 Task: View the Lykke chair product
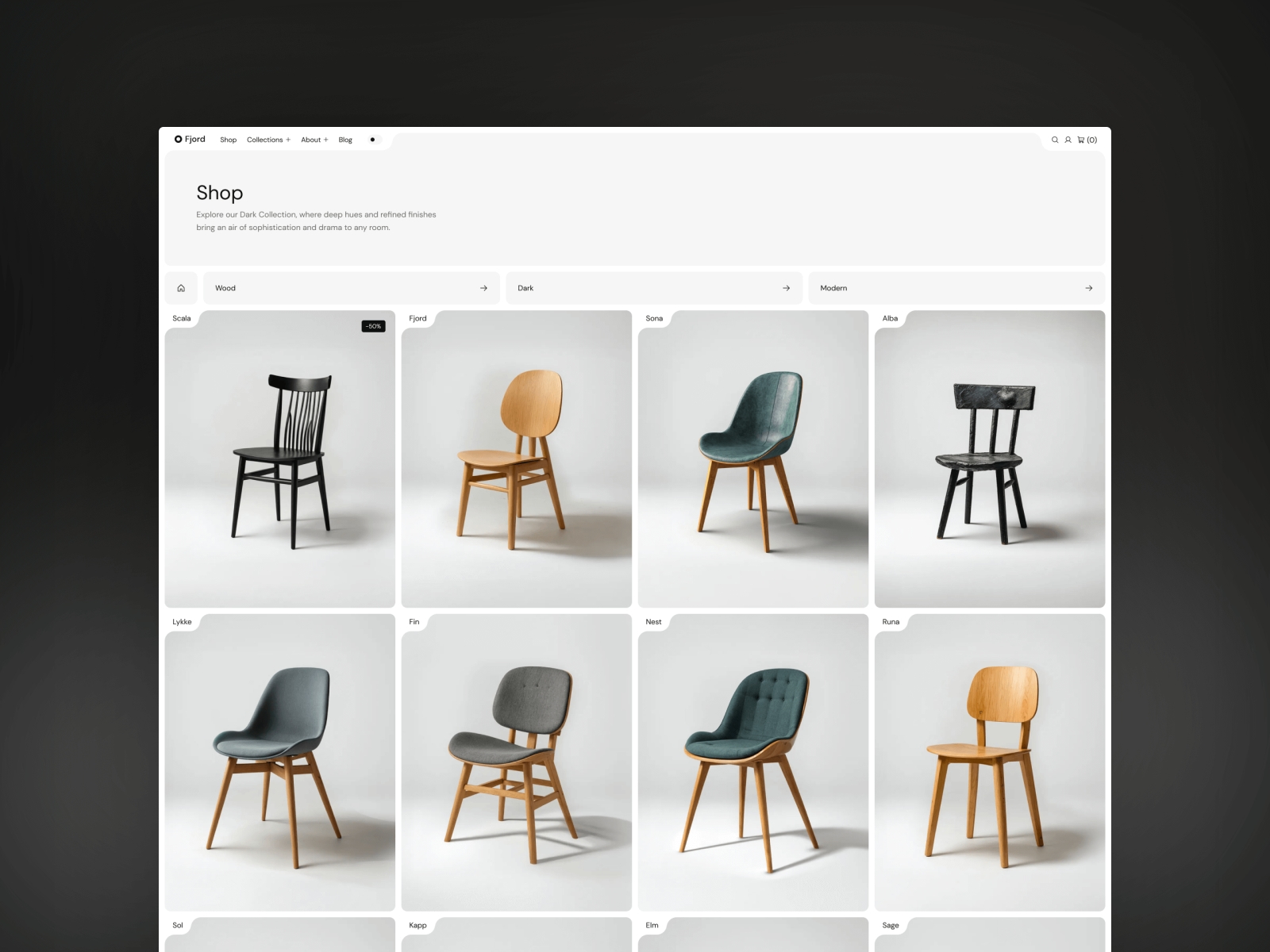(x=279, y=763)
